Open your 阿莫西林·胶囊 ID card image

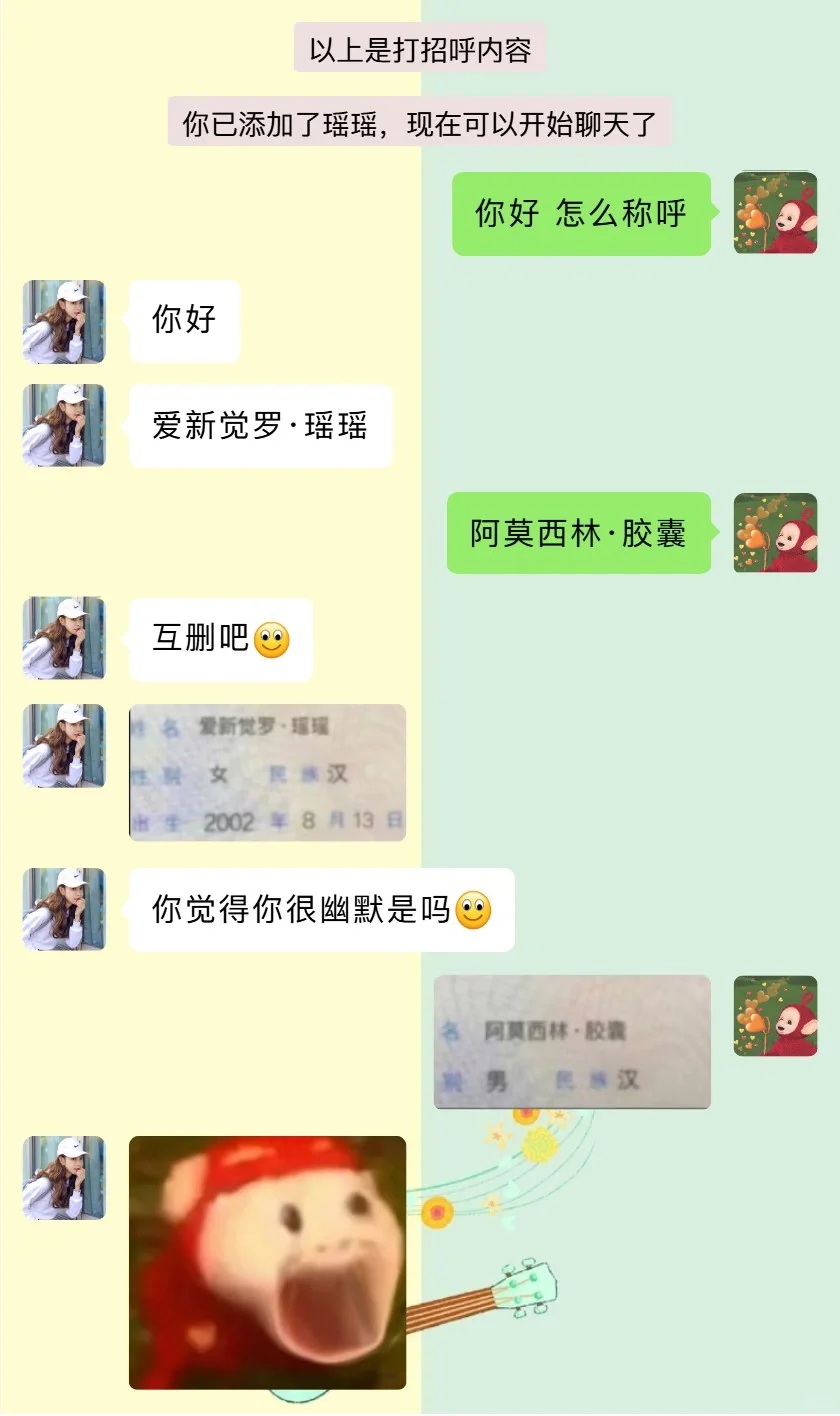tap(571, 1043)
